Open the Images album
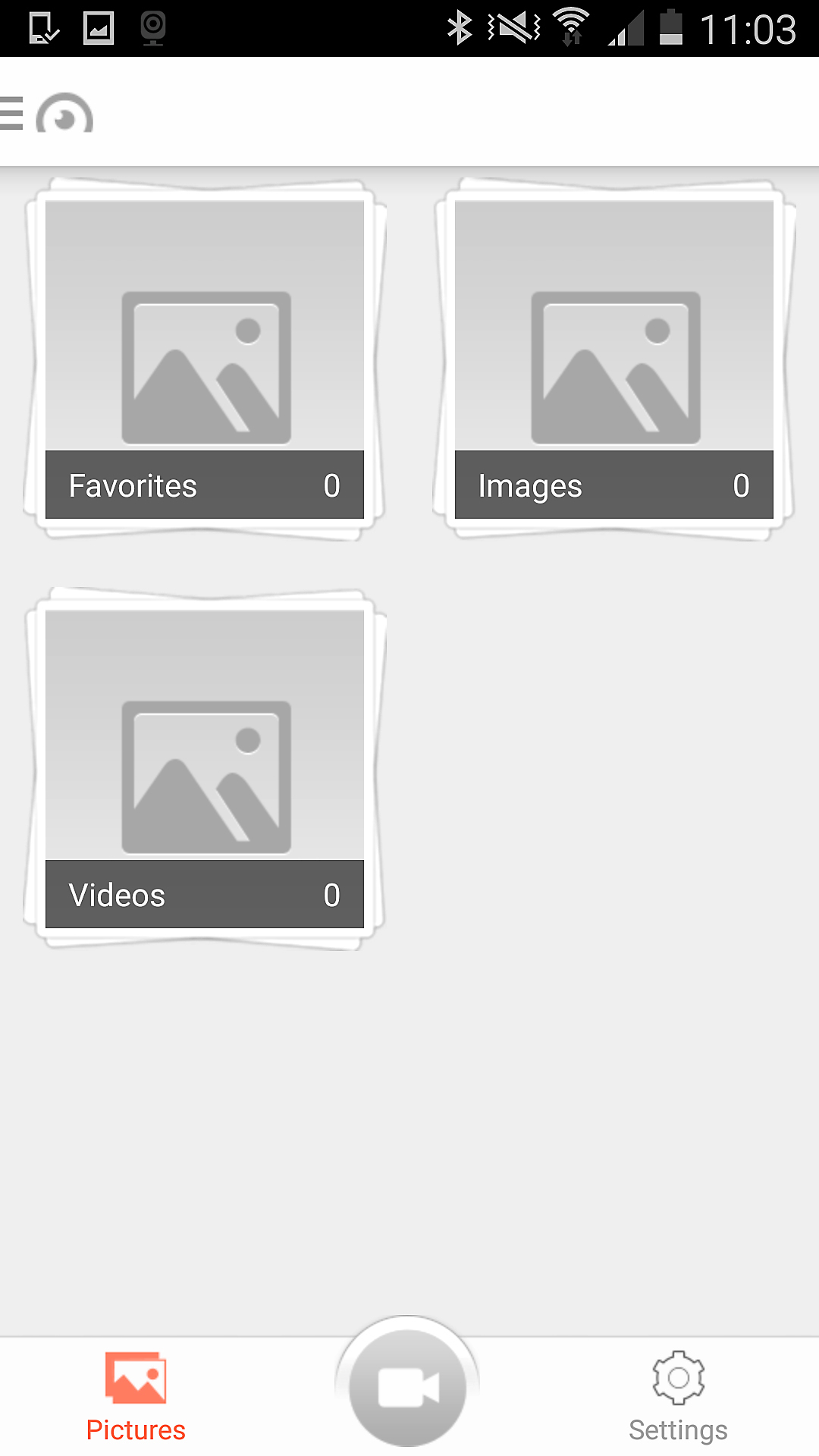The image size is (819, 1456). point(613,359)
